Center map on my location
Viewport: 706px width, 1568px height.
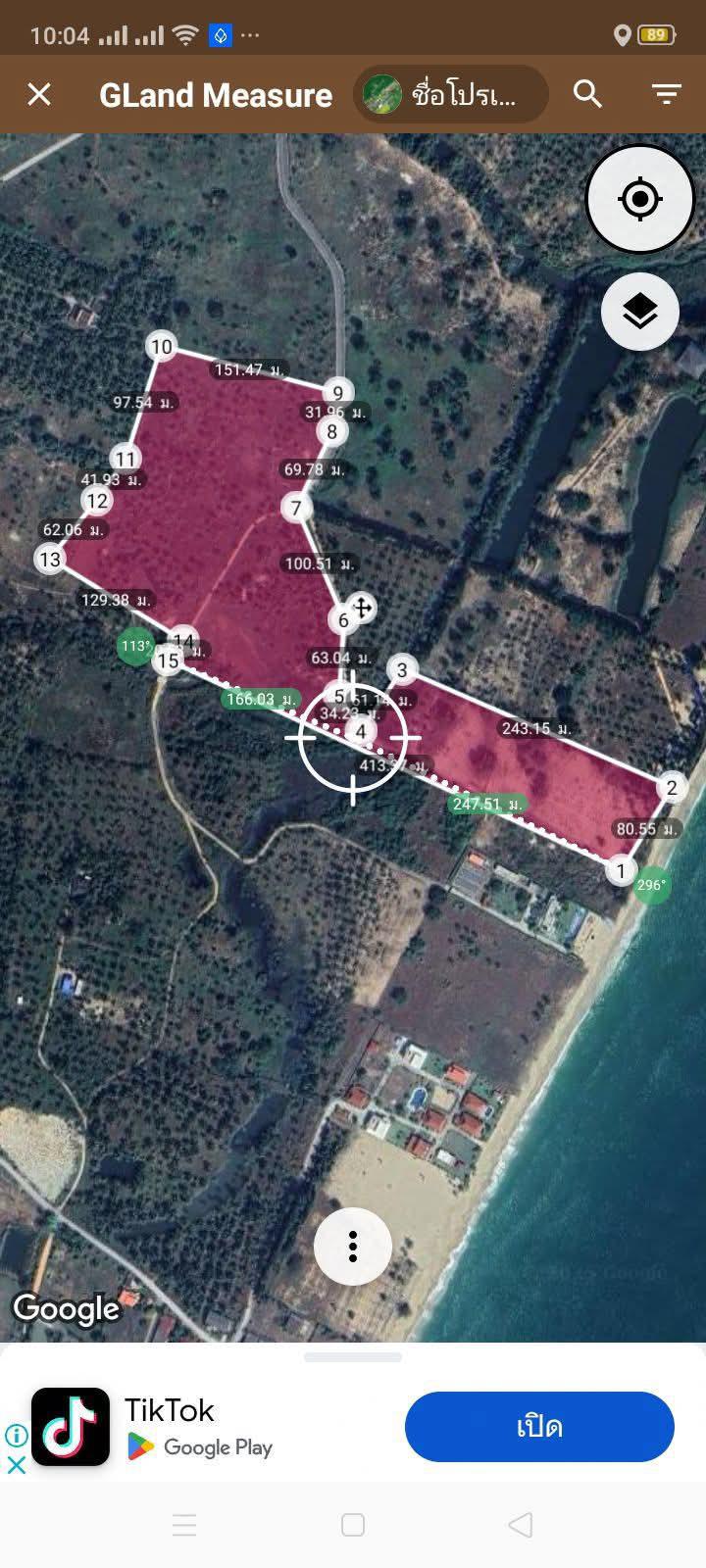tap(640, 199)
